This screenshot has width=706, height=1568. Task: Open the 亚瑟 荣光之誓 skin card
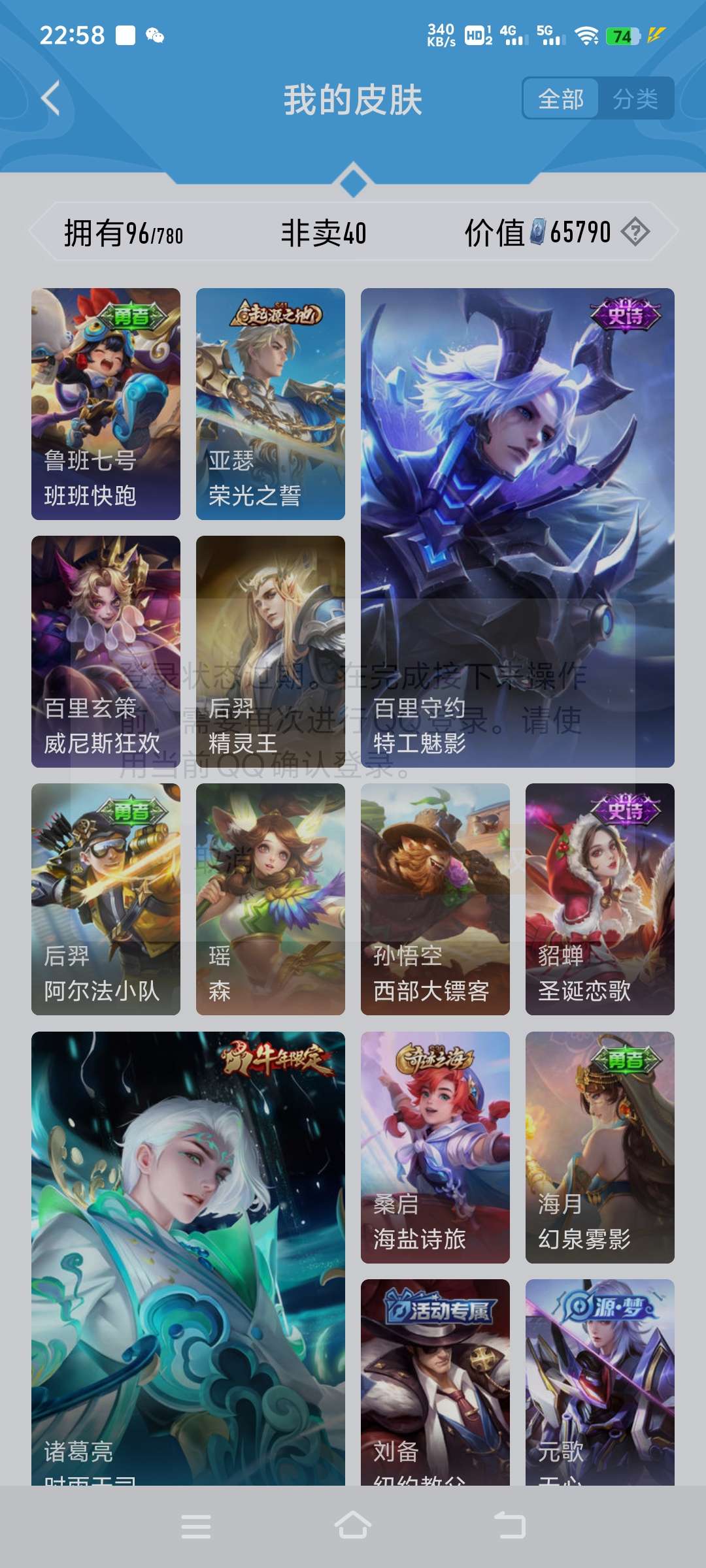(271, 404)
